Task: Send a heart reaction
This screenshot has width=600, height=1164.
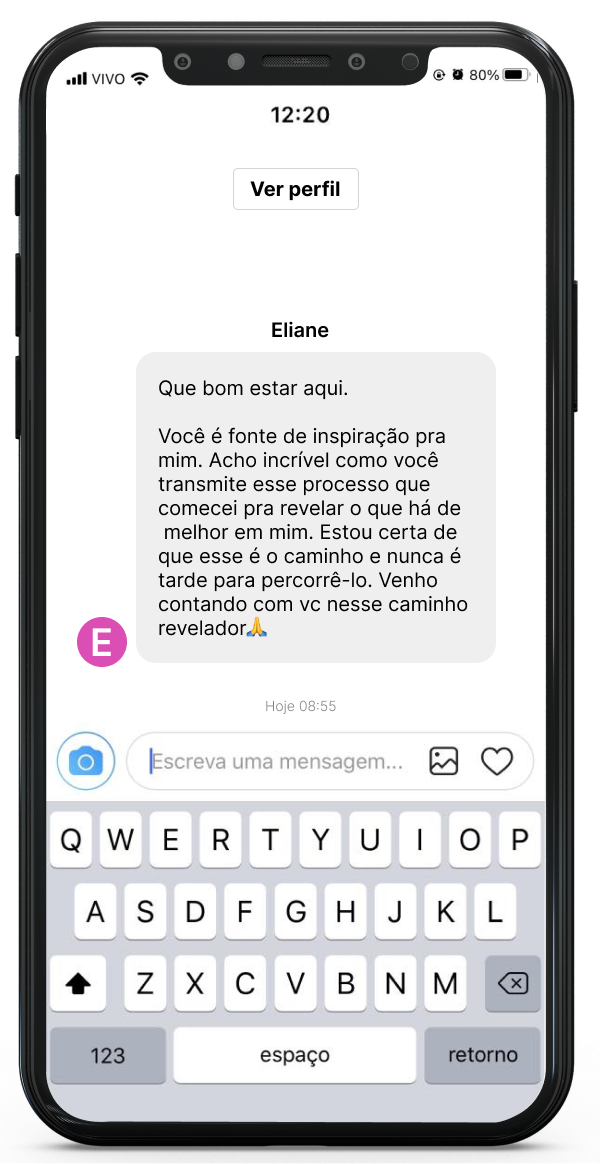Action: coord(497,761)
